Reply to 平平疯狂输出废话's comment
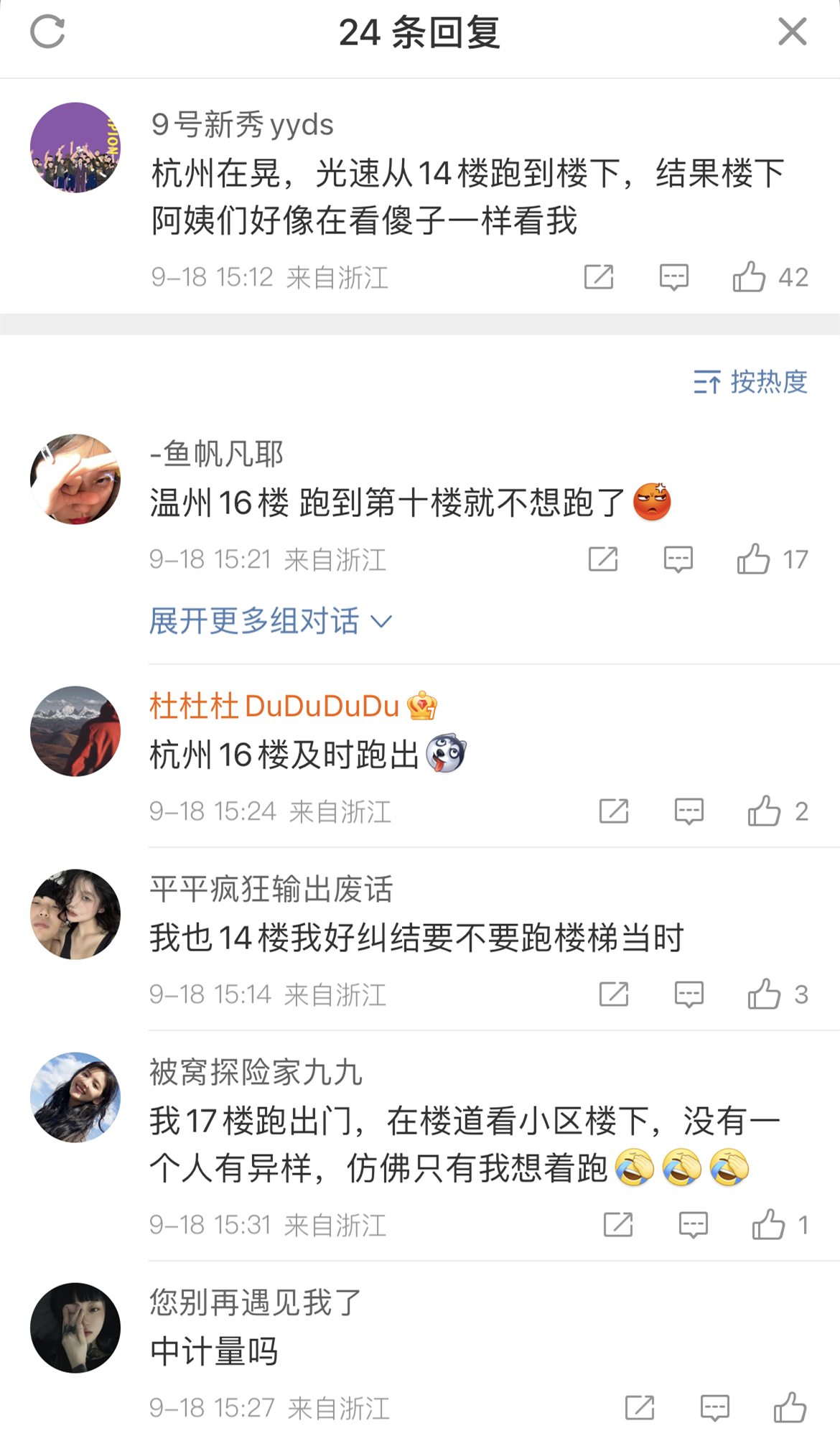This screenshot has width=840, height=1436. (x=689, y=994)
